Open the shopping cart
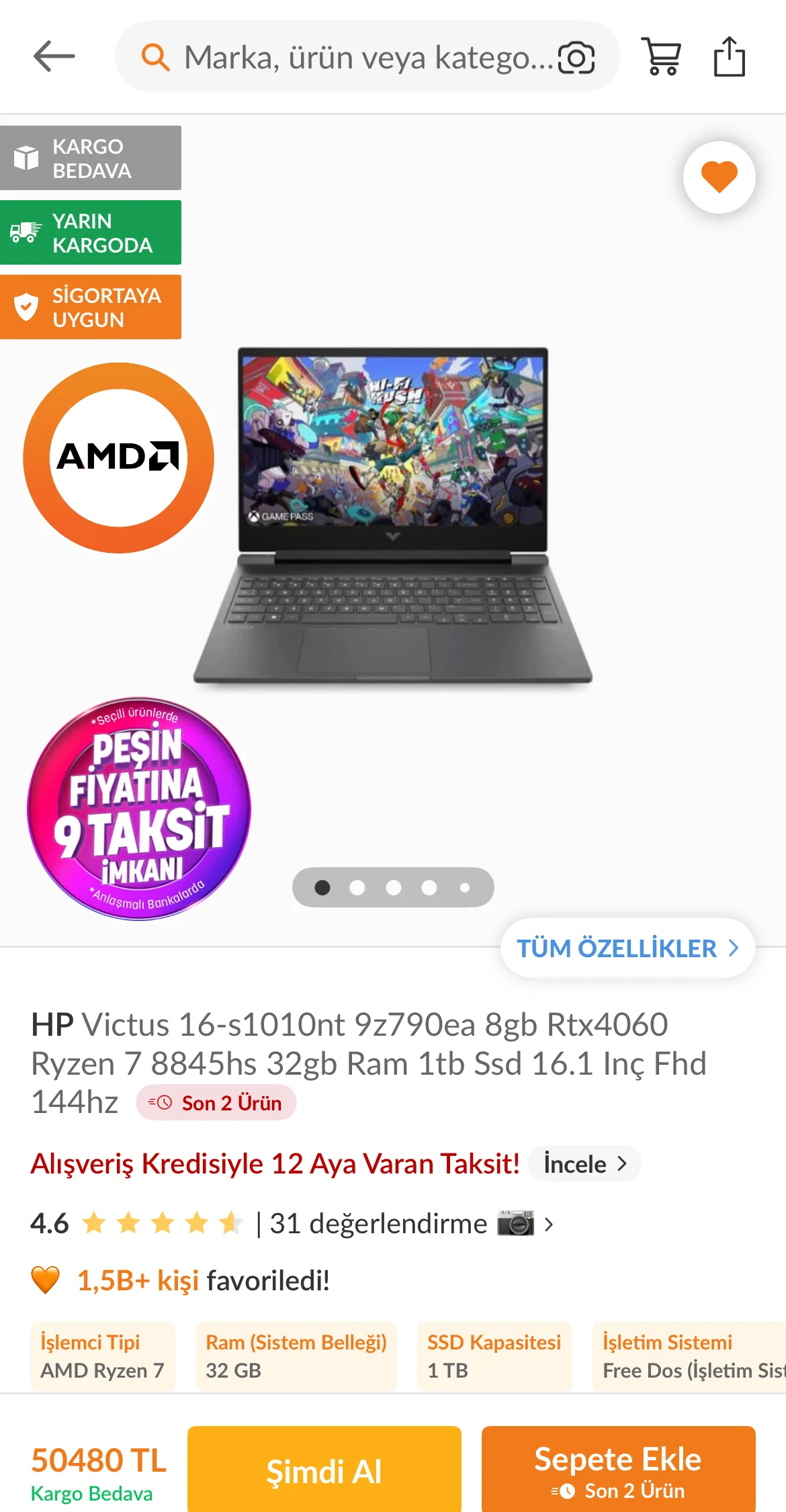This screenshot has height=1512, width=786. (x=662, y=56)
